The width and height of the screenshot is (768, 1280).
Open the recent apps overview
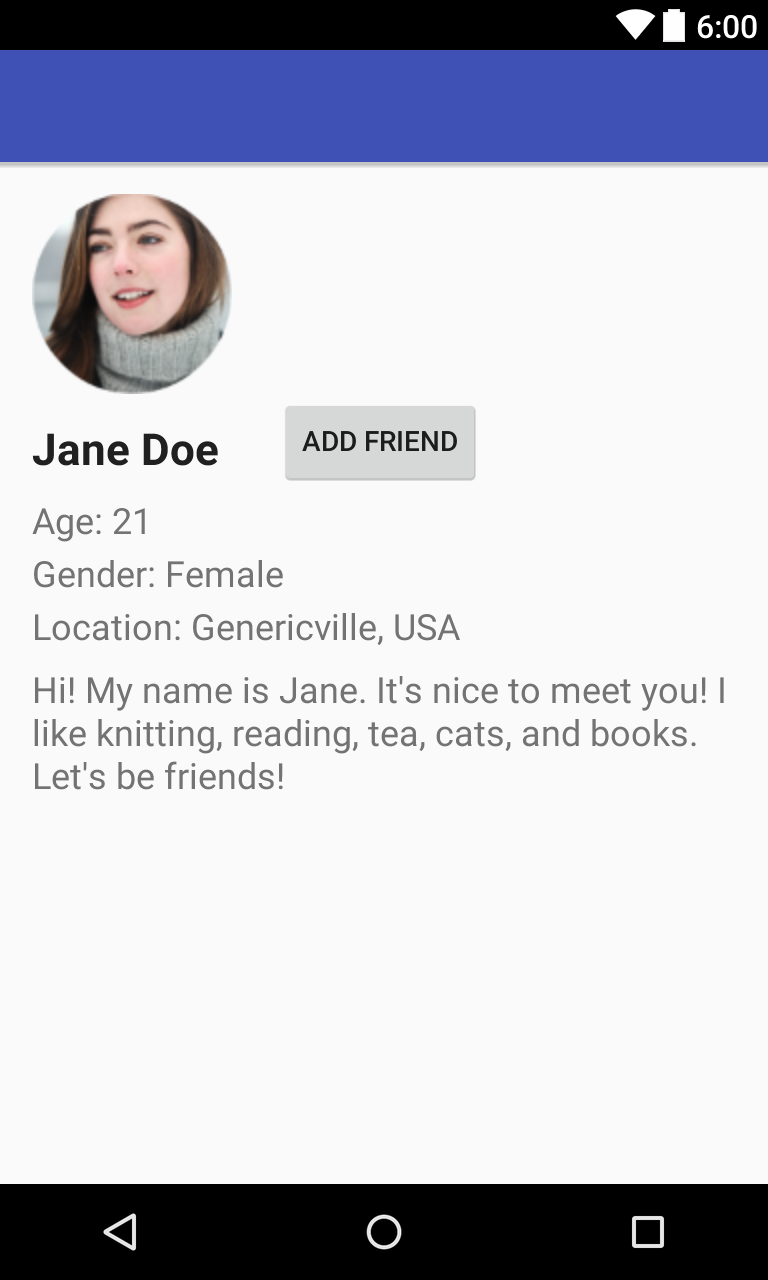[647, 1232]
